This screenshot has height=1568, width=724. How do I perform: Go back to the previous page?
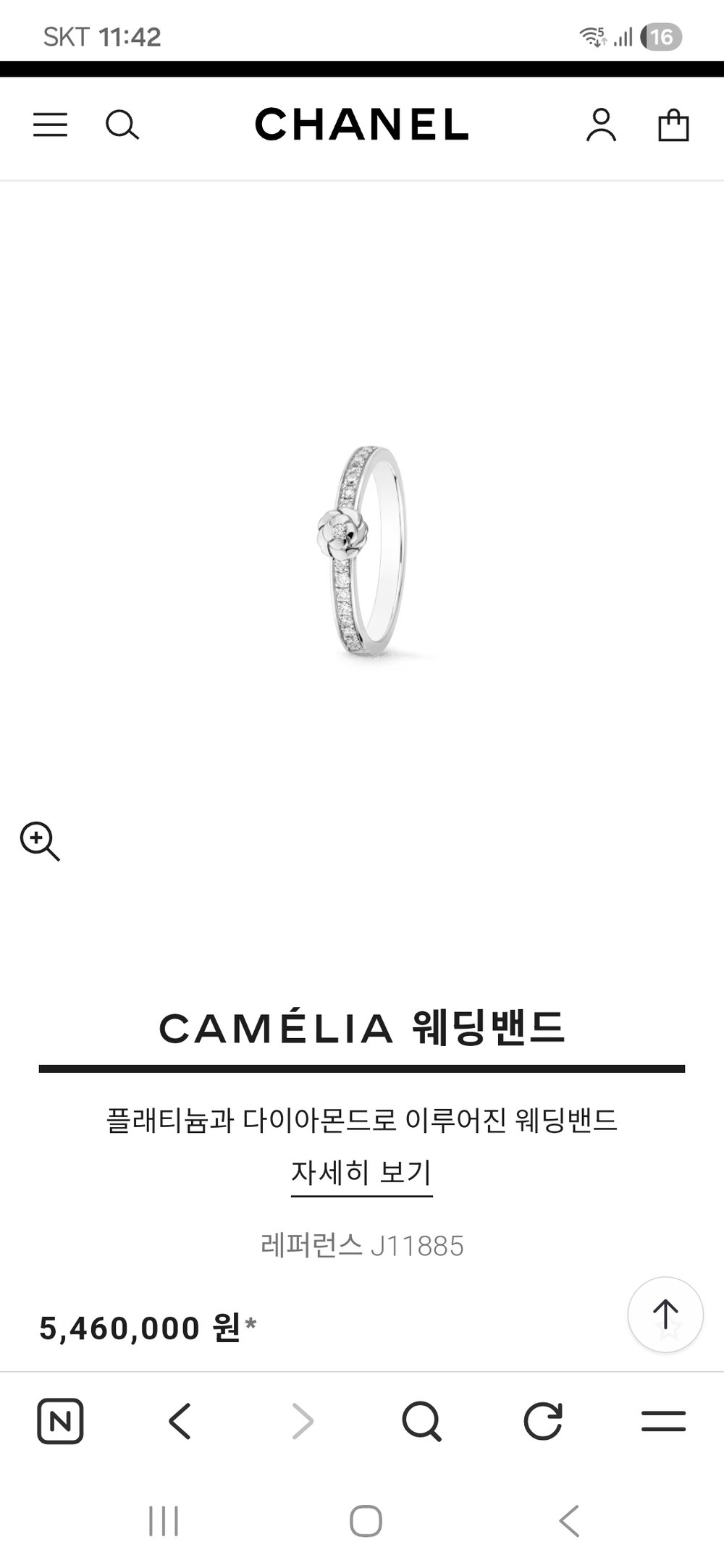pos(180,1421)
